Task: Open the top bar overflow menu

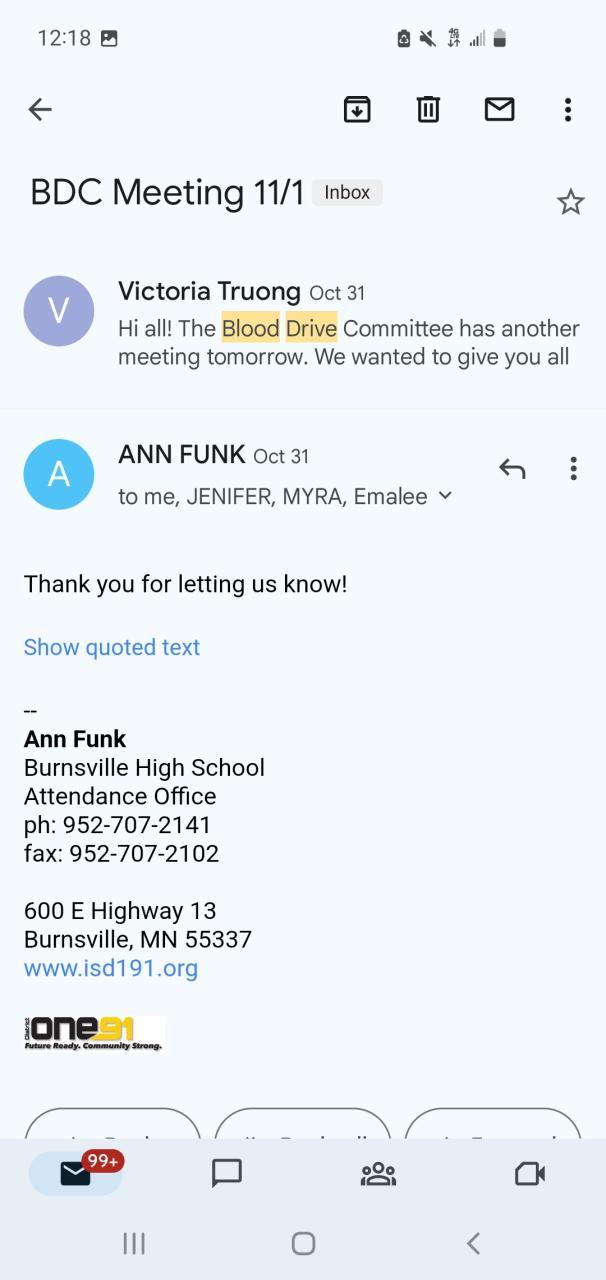Action: coord(568,109)
